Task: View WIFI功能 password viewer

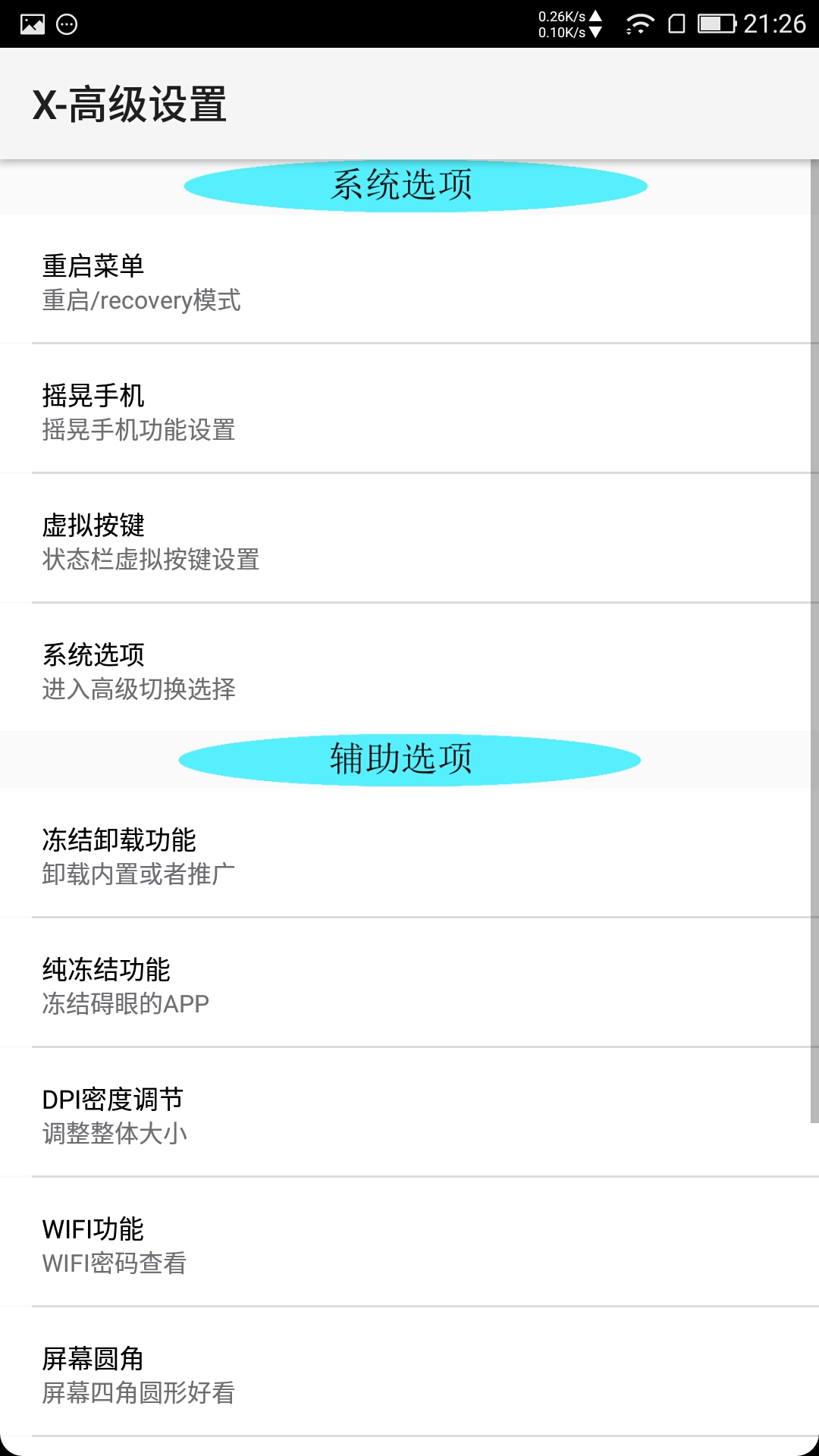Action: point(409,1244)
